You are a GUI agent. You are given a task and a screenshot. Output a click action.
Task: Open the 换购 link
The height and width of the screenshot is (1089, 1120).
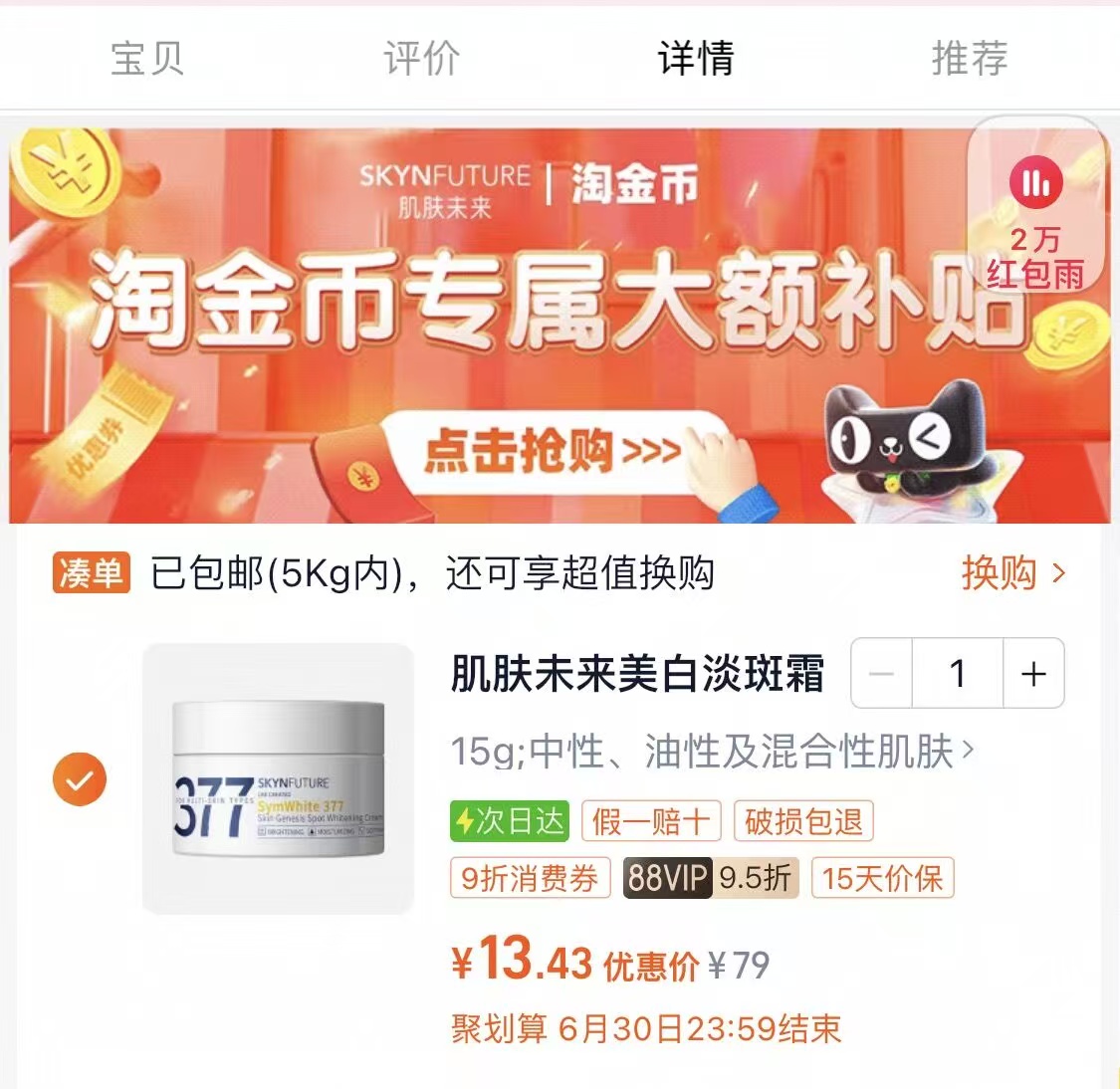(1011, 573)
